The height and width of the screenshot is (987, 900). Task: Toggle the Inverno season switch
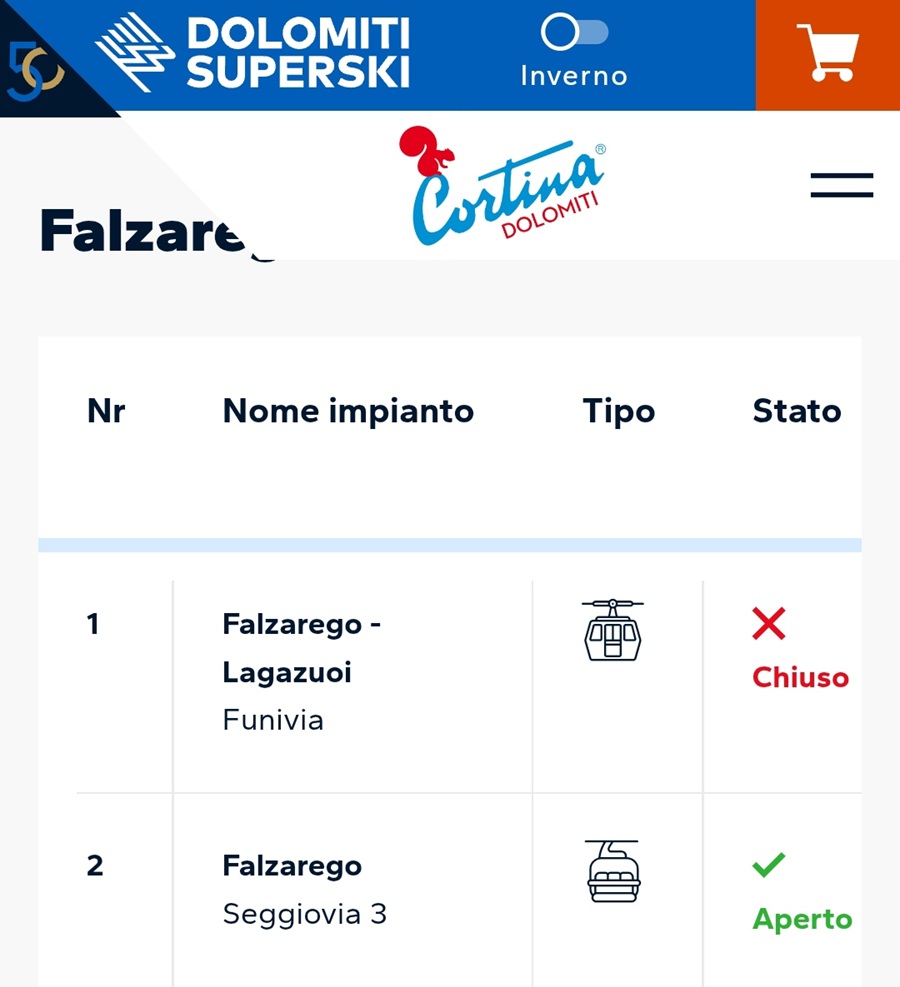(574, 33)
